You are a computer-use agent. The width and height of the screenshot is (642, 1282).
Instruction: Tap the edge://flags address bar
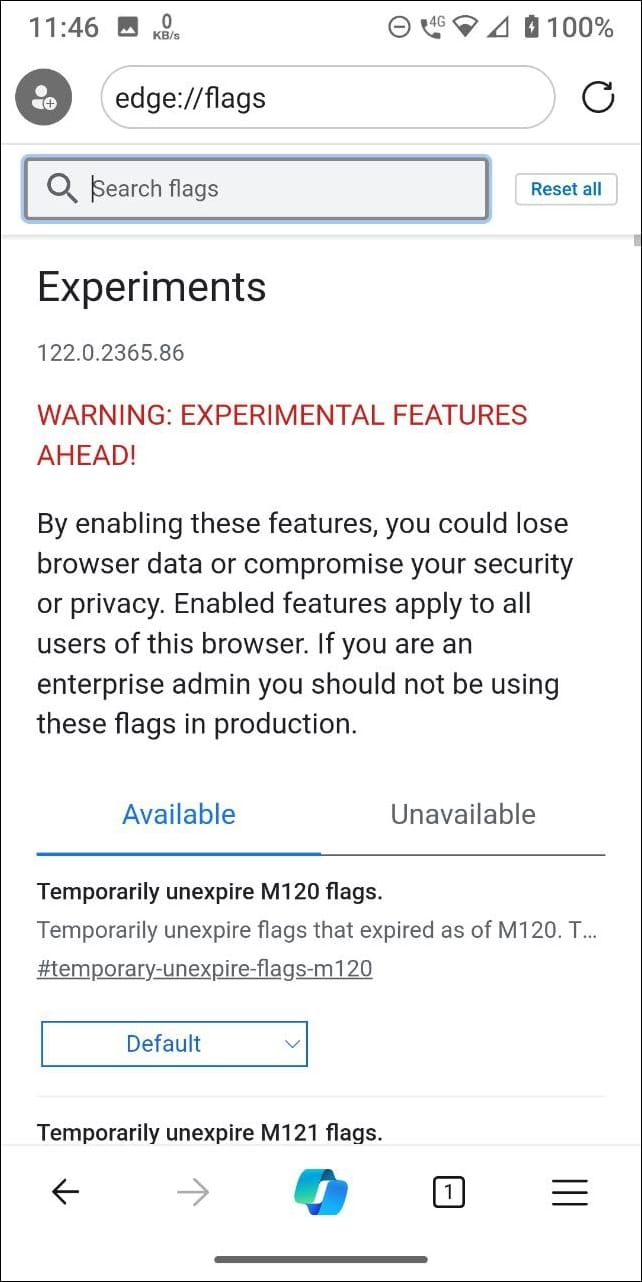click(x=327, y=97)
